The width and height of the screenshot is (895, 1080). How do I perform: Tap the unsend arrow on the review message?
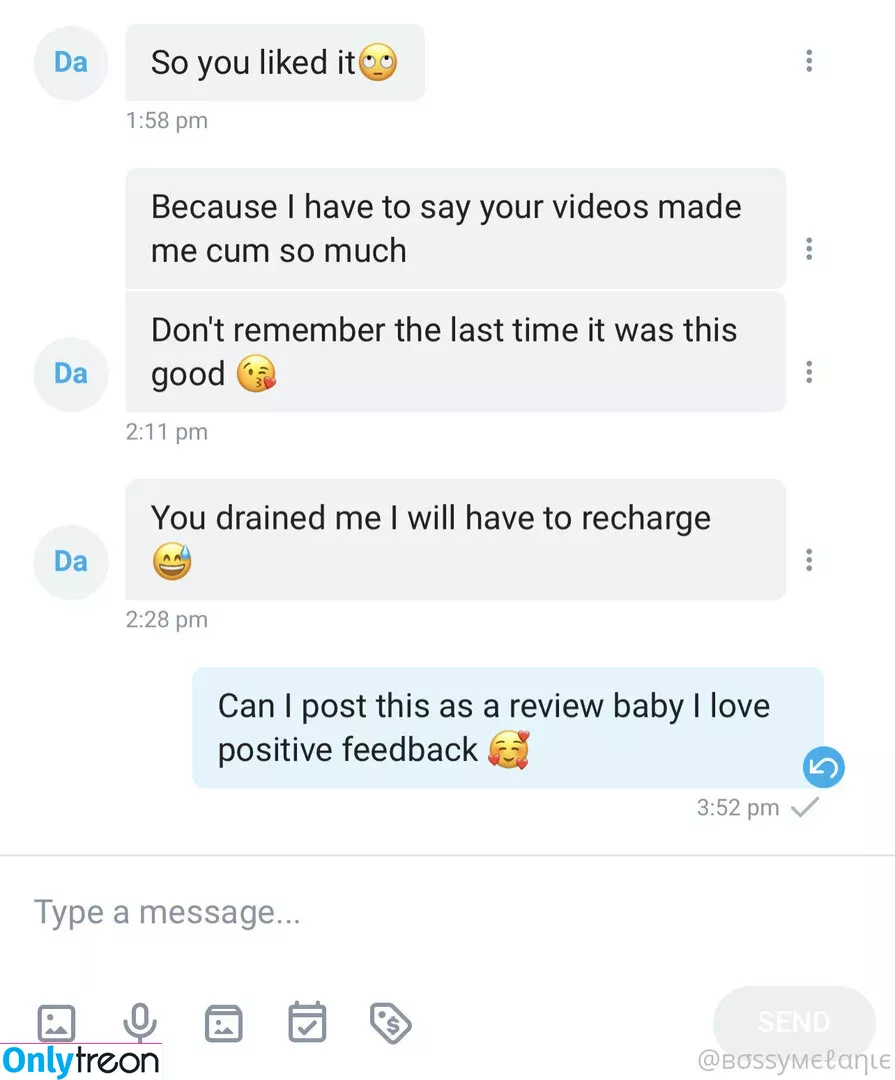pyautogui.click(x=824, y=769)
